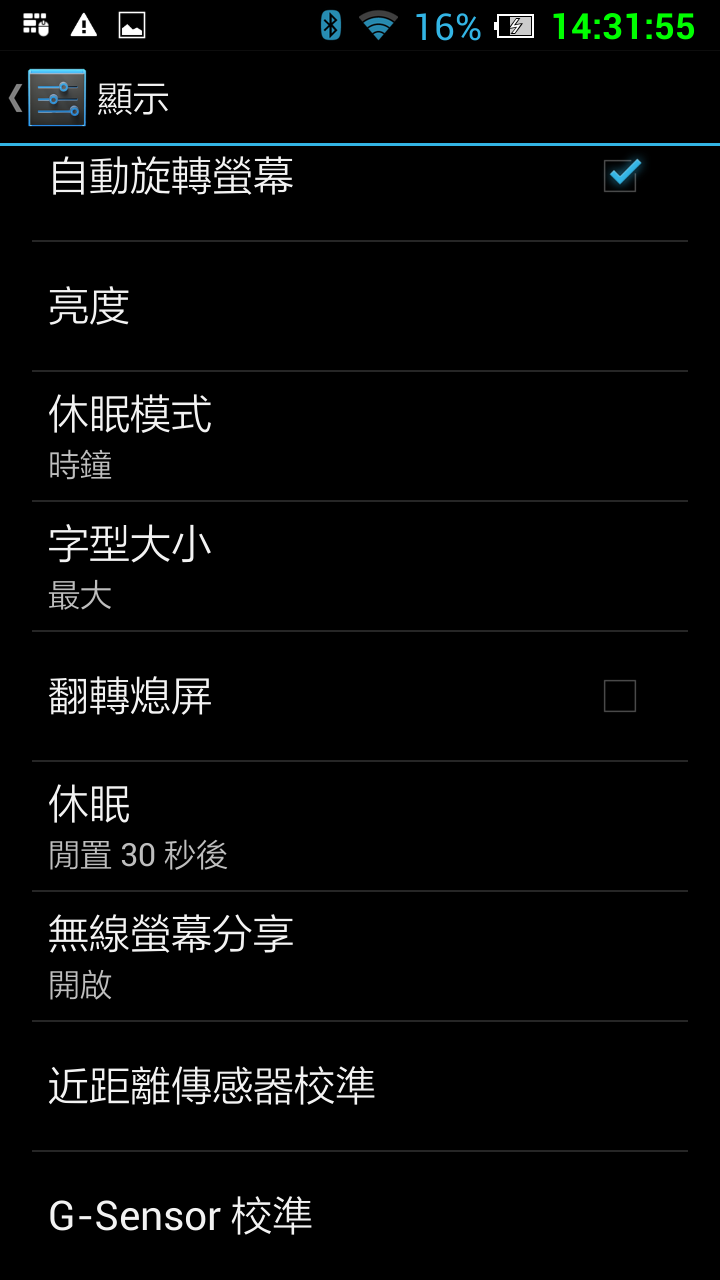Change the 字型大小 font size
The height and width of the screenshot is (1280, 720).
tap(360, 567)
